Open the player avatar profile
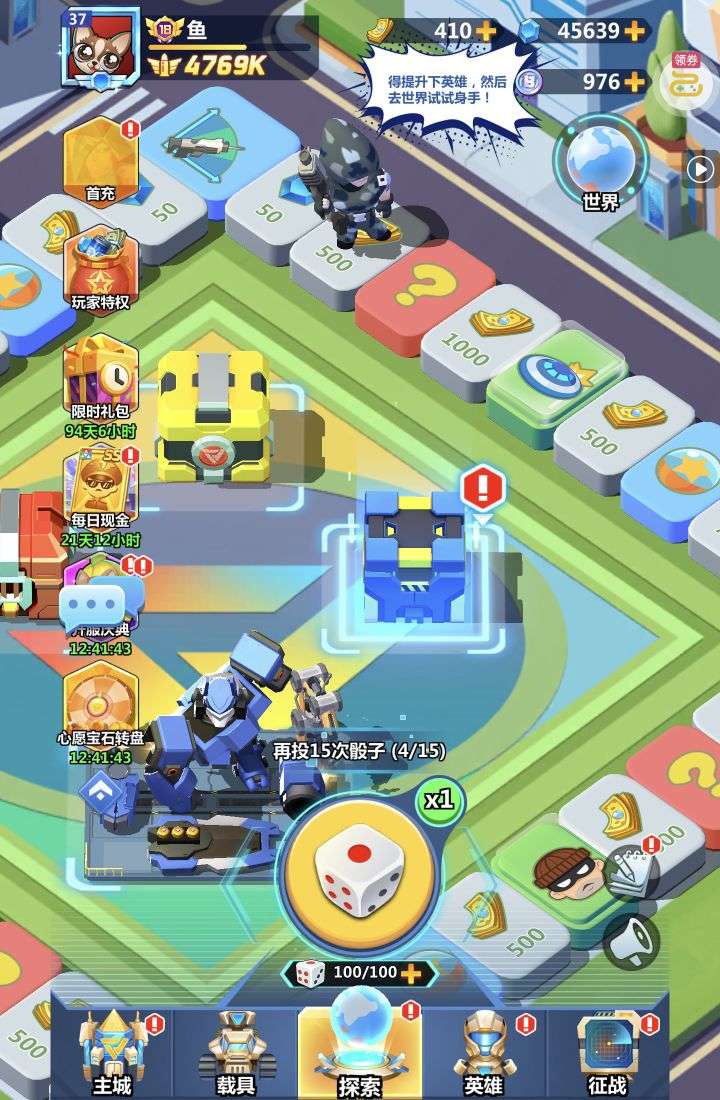720x1100 pixels. (100, 48)
